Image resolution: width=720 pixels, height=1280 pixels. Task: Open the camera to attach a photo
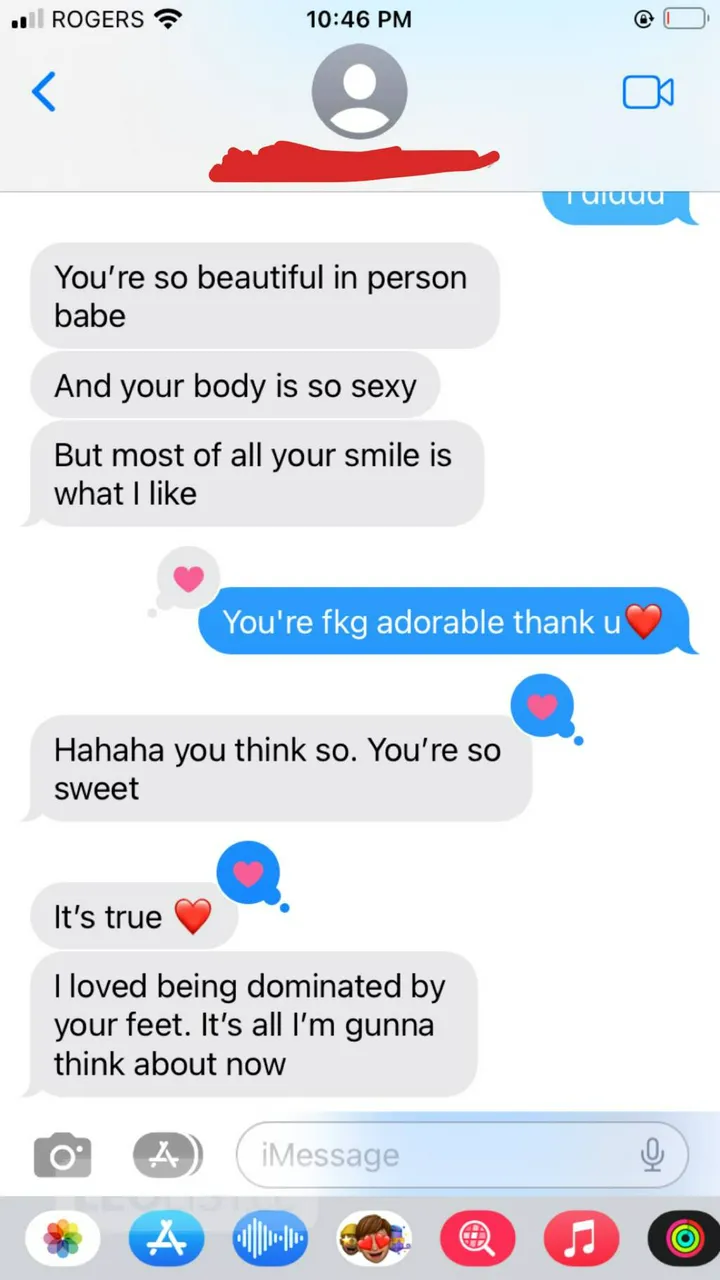62,1156
